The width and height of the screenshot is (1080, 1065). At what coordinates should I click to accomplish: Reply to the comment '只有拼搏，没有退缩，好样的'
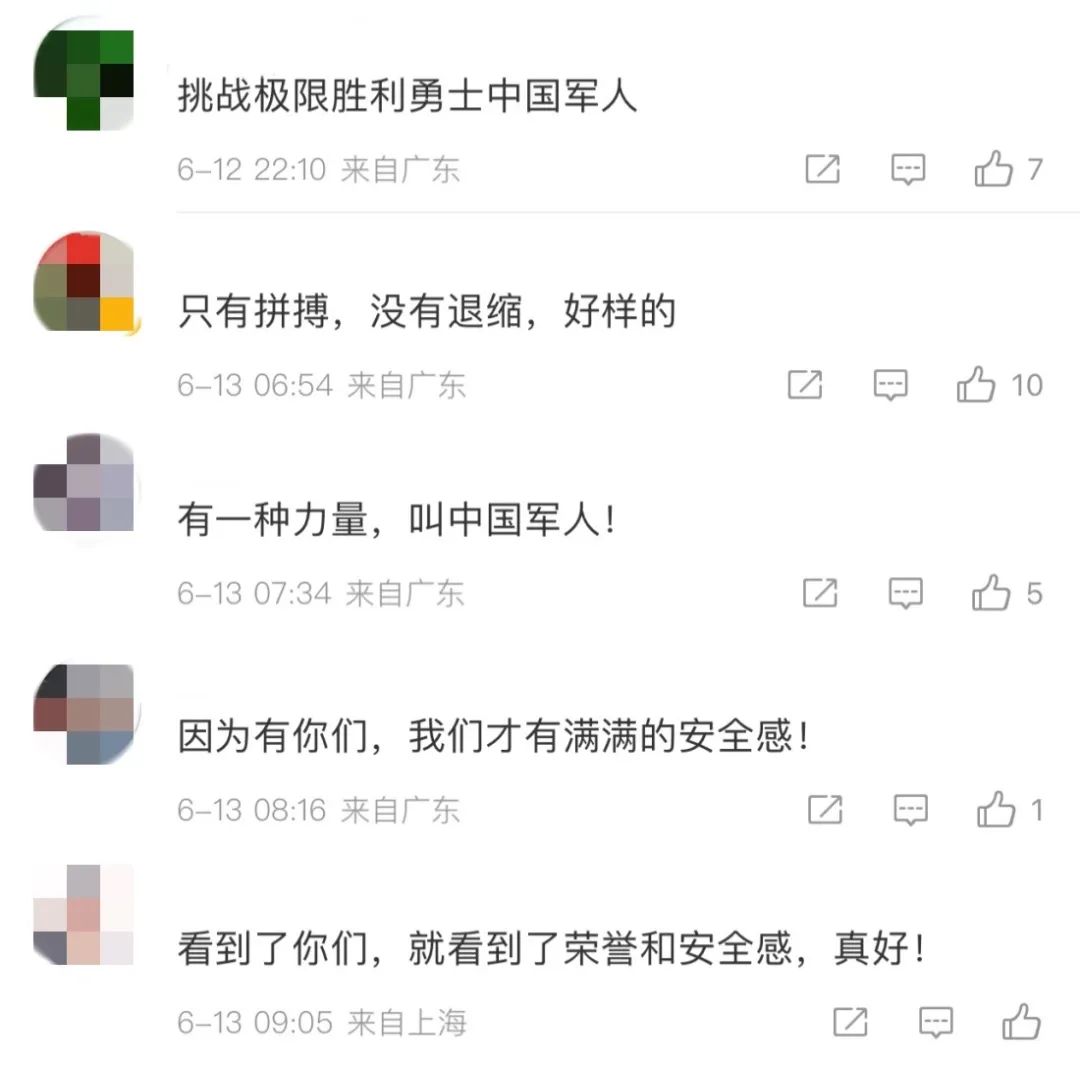click(890, 385)
